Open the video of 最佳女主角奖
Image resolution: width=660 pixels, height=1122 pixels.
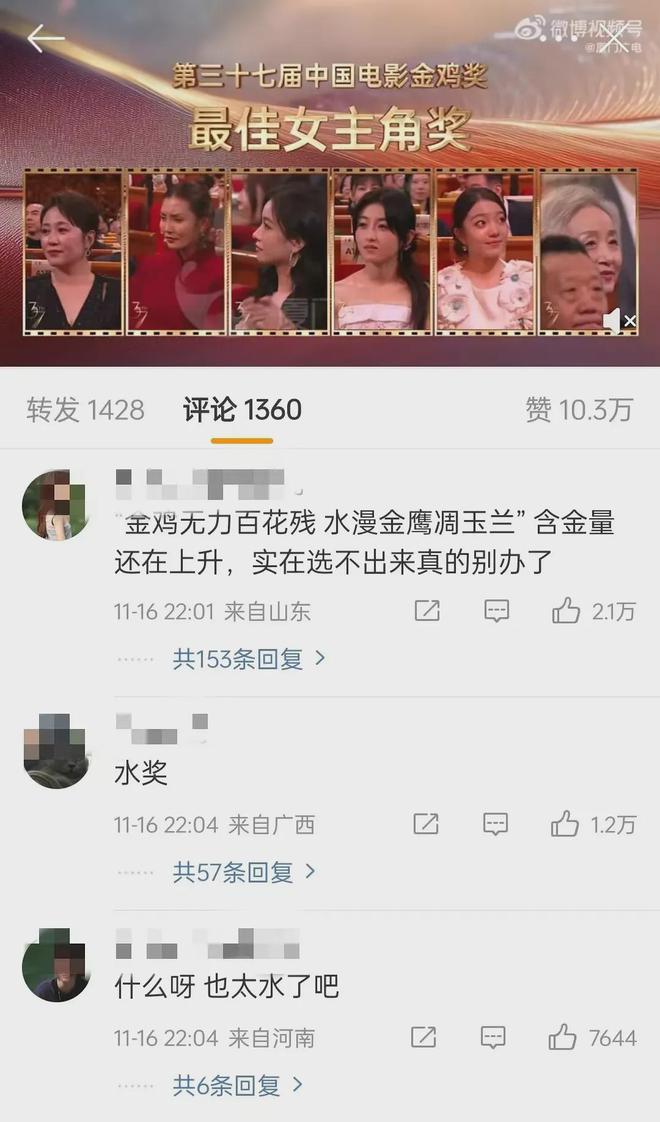[330, 200]
